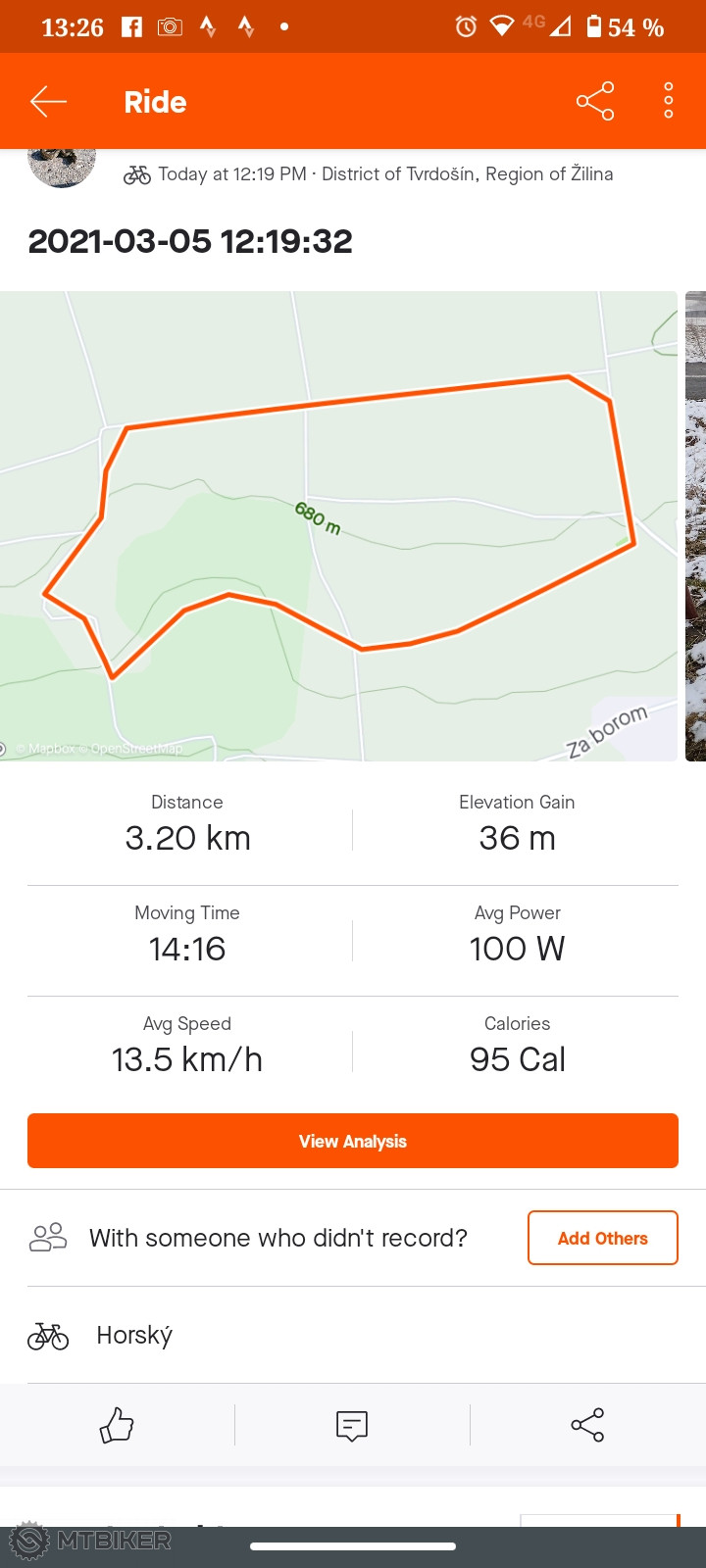Open the overflow menu
706x1568 pixels.
[668, 101]
